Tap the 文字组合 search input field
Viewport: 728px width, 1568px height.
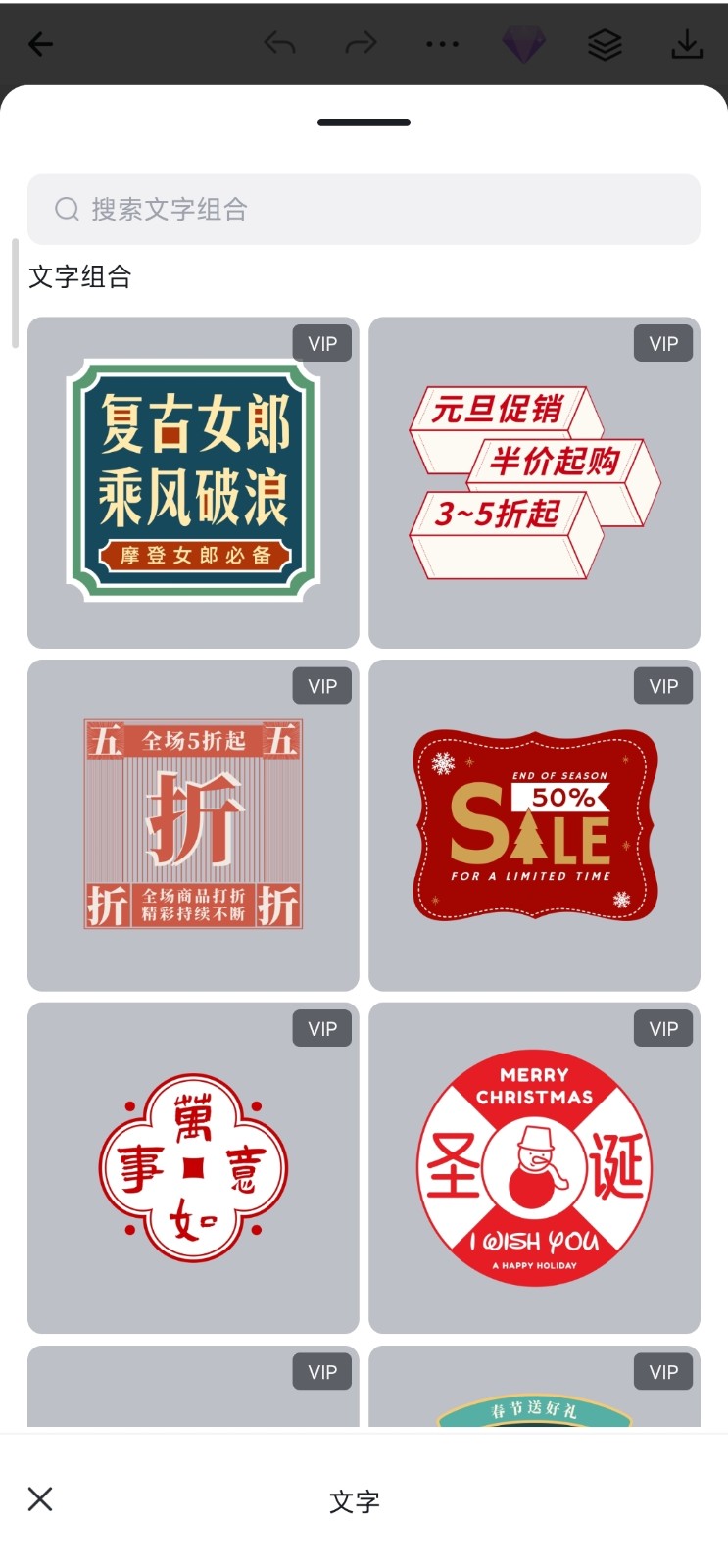point(364,209)
